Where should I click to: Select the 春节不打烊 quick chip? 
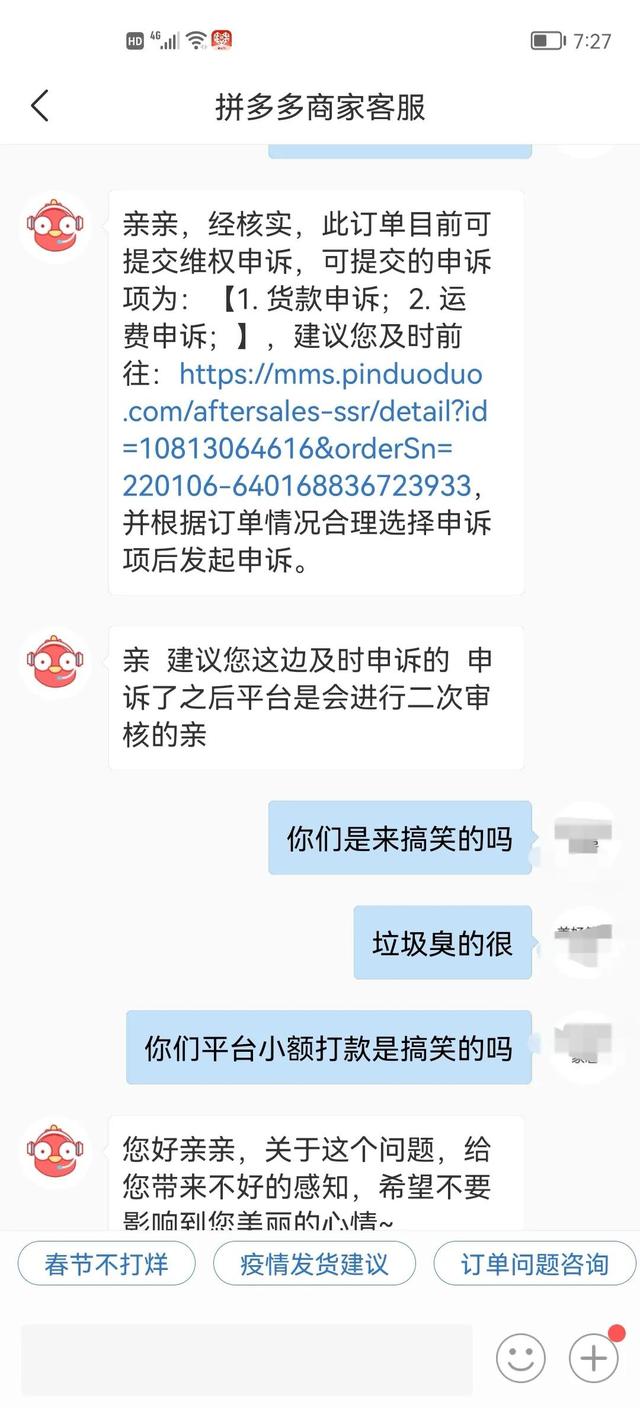coord(106,1264)
